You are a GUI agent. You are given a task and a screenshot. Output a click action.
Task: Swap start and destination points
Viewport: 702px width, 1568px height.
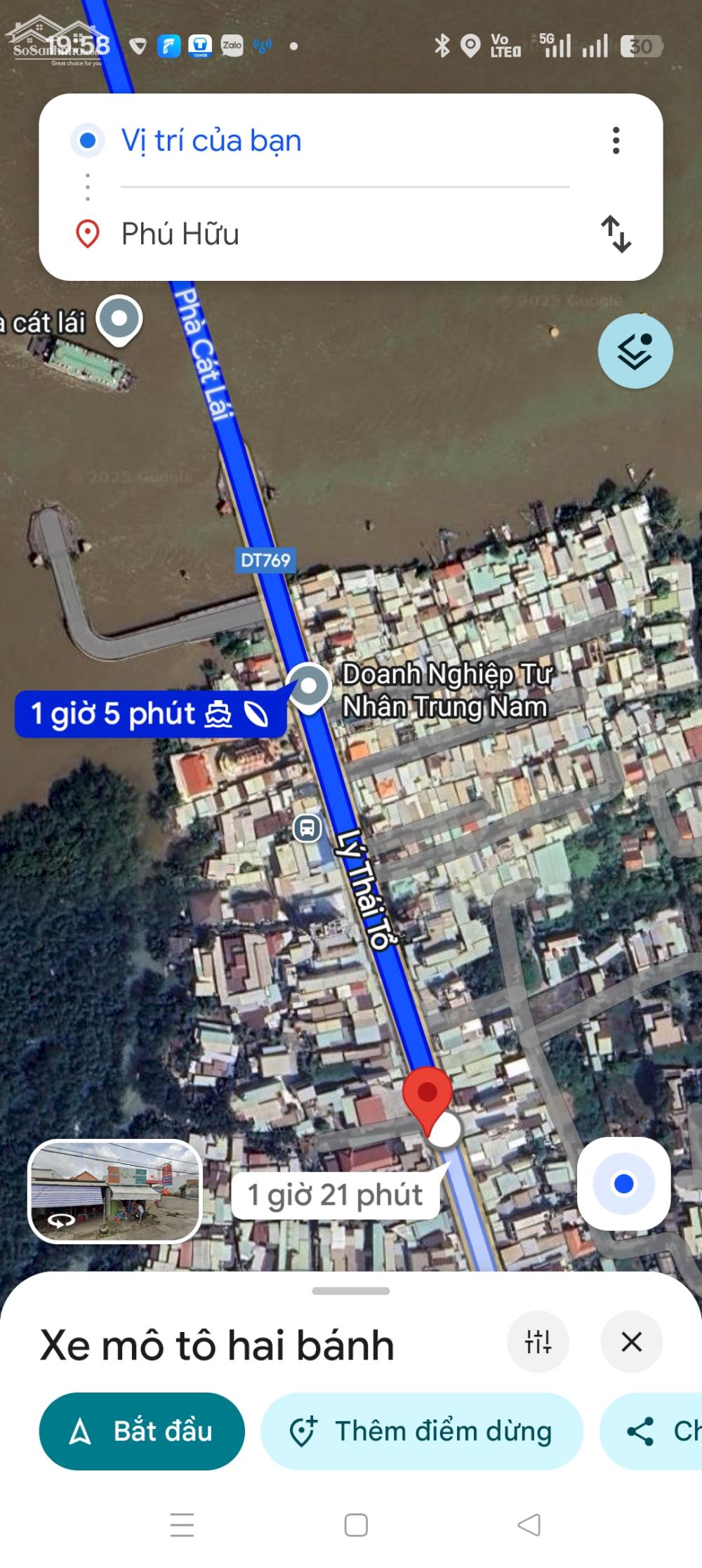[616, 234]
